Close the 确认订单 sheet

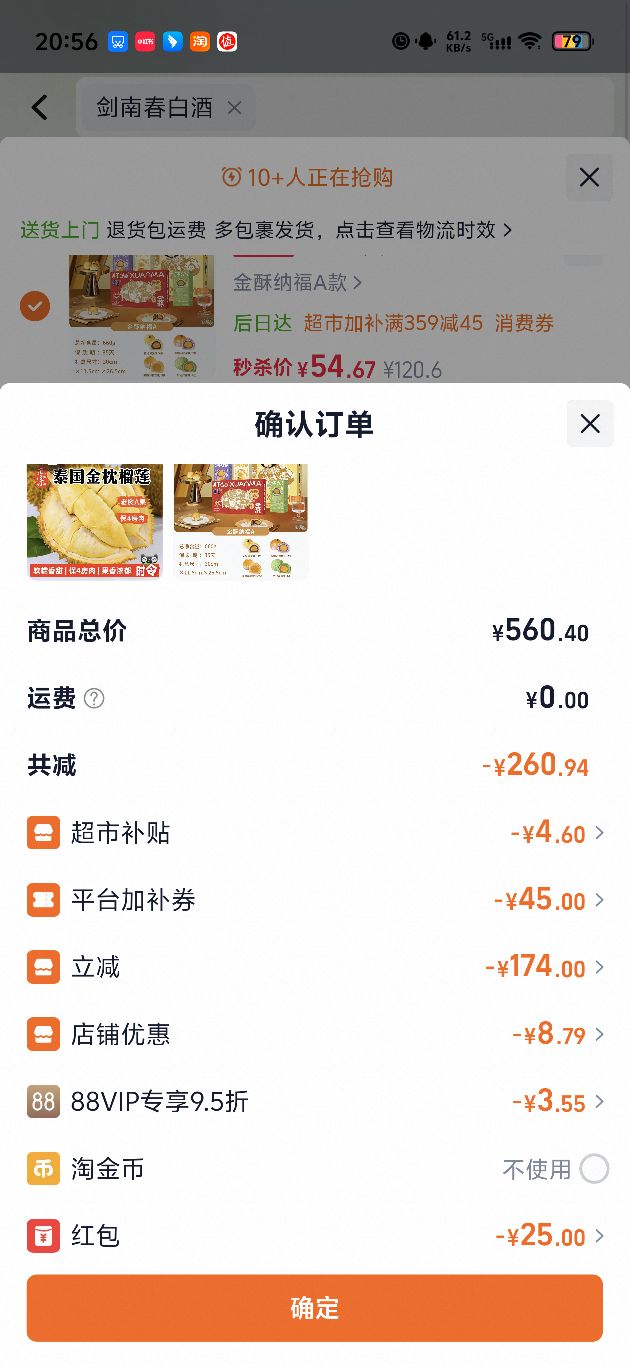(590, 424)
